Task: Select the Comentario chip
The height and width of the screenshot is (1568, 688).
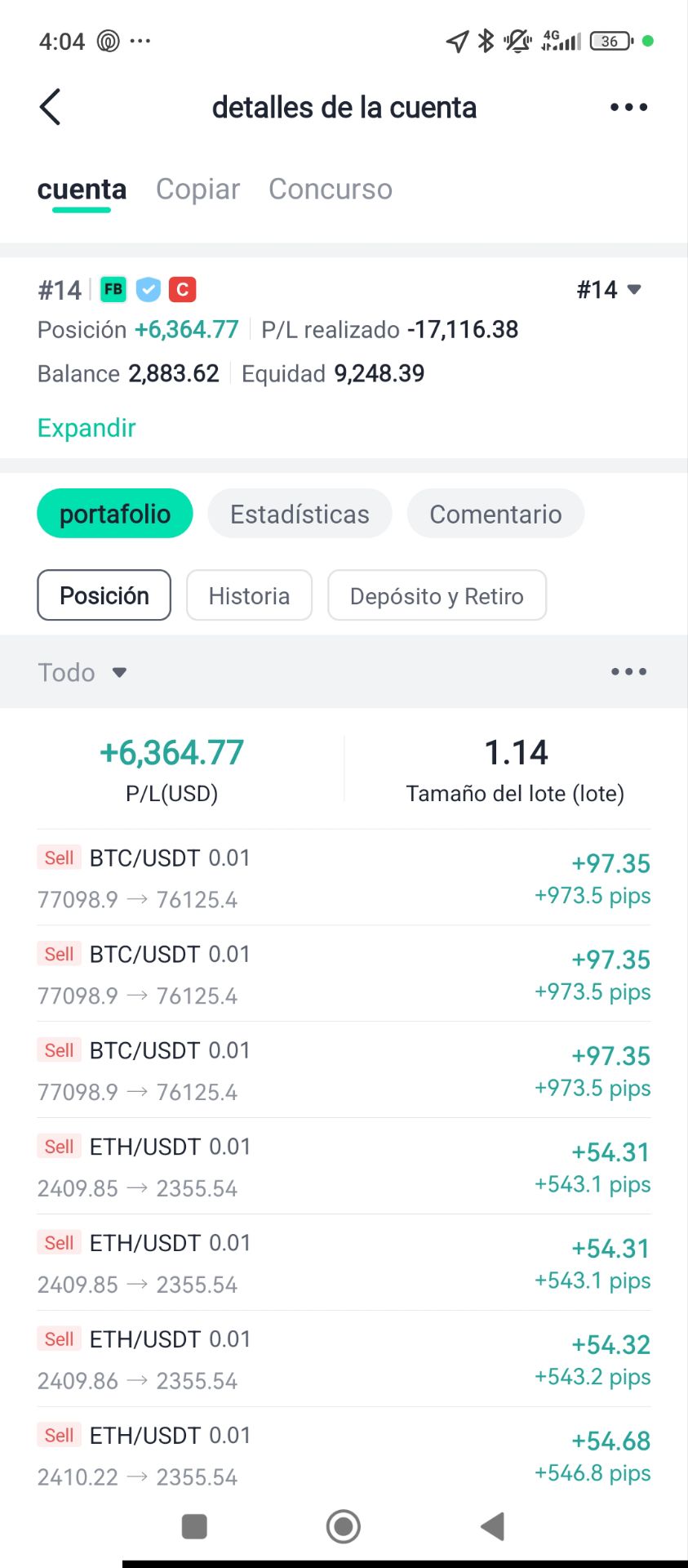Action: (495, 514)
